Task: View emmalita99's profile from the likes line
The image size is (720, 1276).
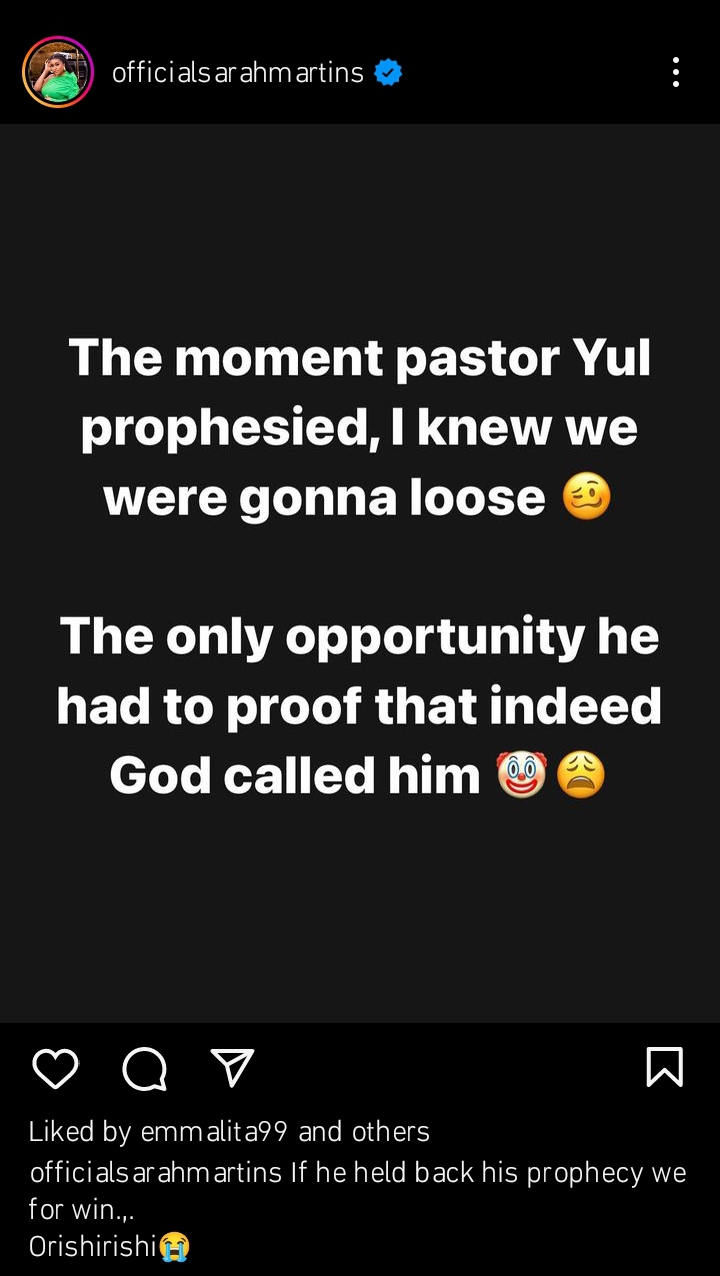Action: [214, 1131]
